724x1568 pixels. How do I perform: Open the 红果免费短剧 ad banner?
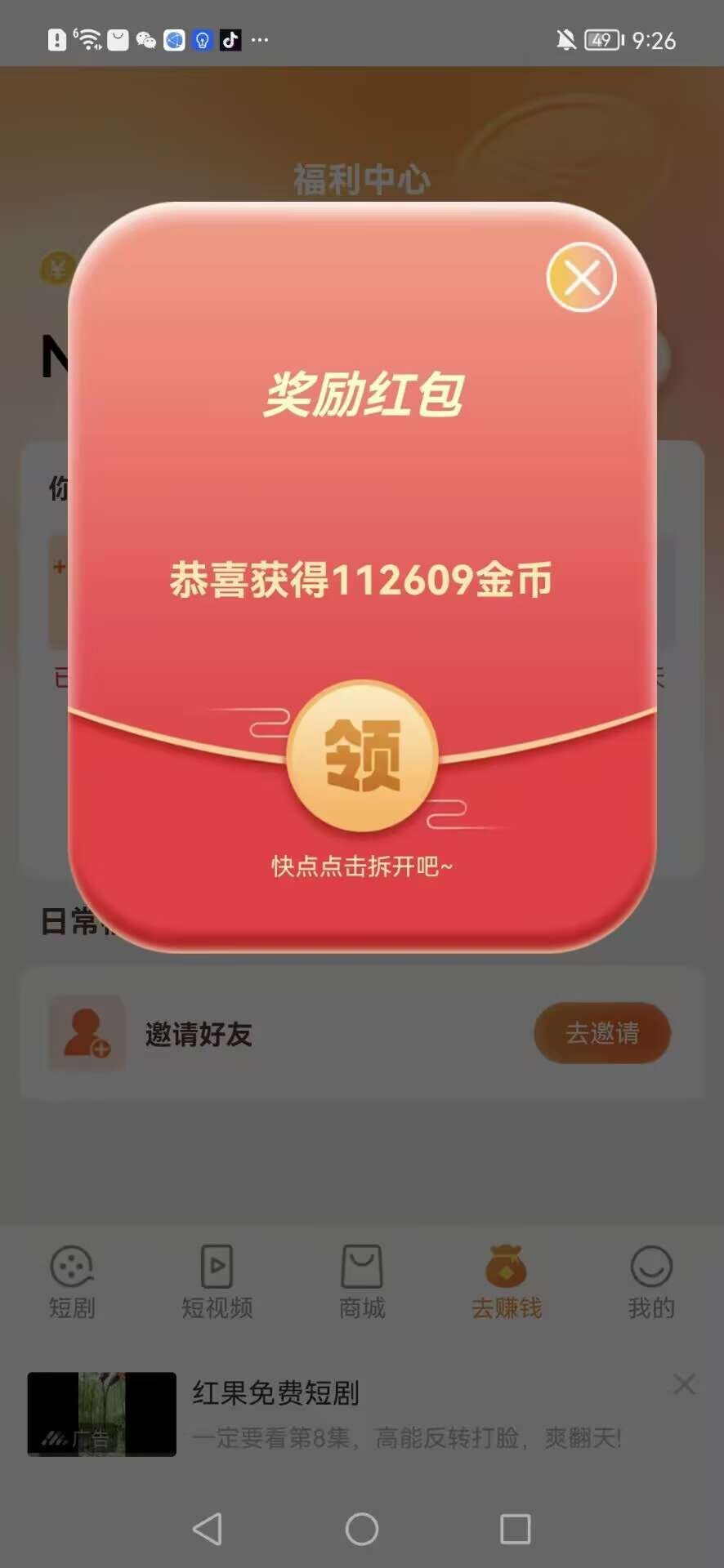(327, 1414)
